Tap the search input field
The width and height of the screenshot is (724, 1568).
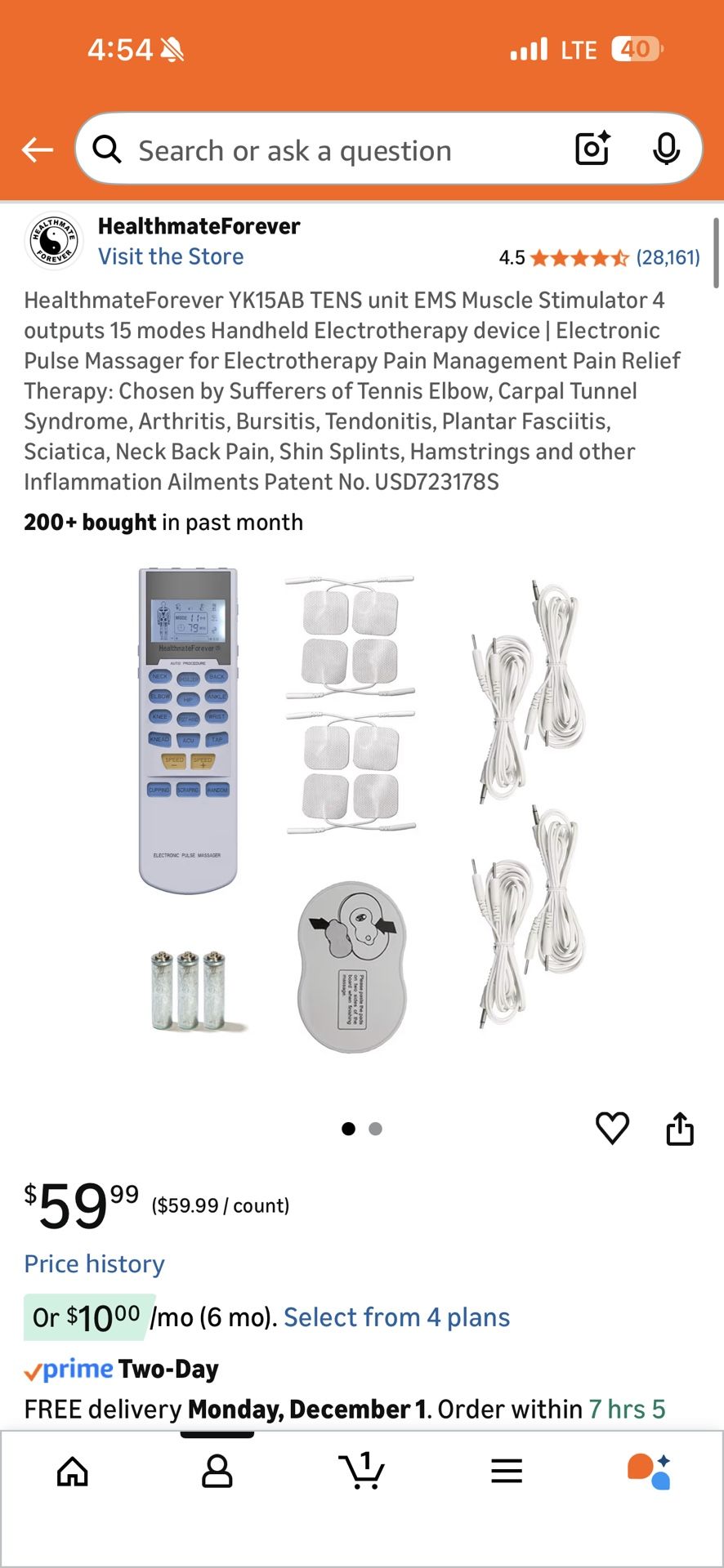pyautogui.click(x=327, y=149)
